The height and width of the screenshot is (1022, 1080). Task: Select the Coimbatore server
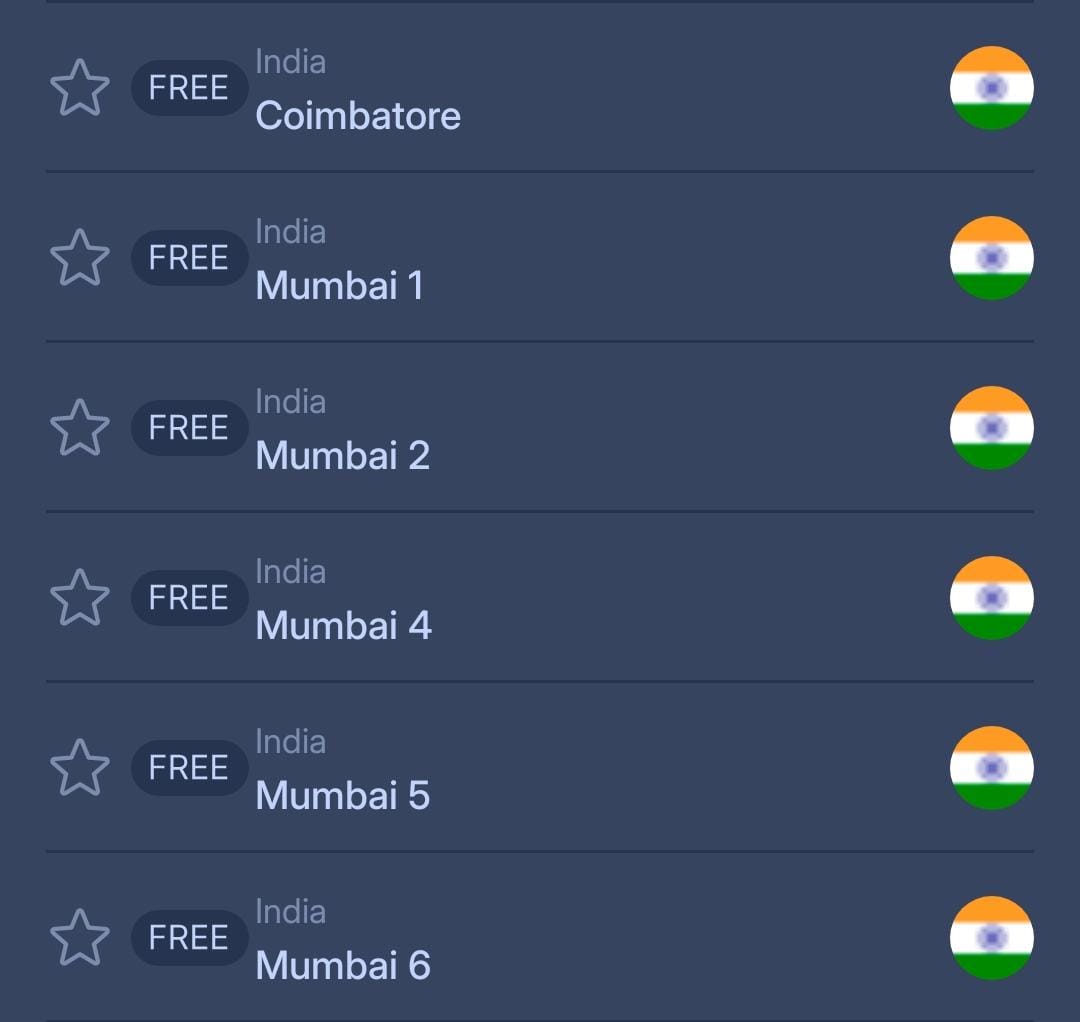358,115
